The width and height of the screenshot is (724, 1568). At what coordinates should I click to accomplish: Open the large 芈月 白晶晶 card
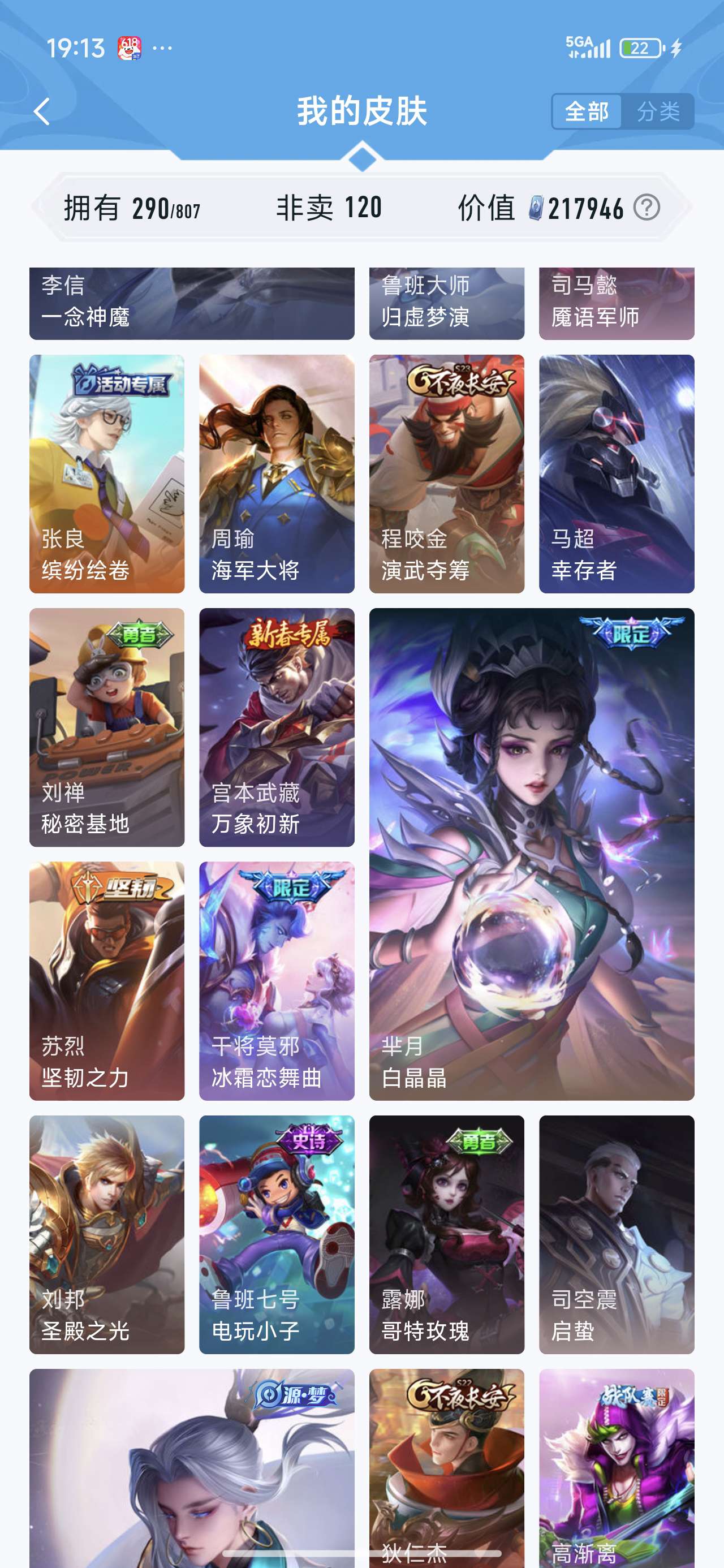532,854
